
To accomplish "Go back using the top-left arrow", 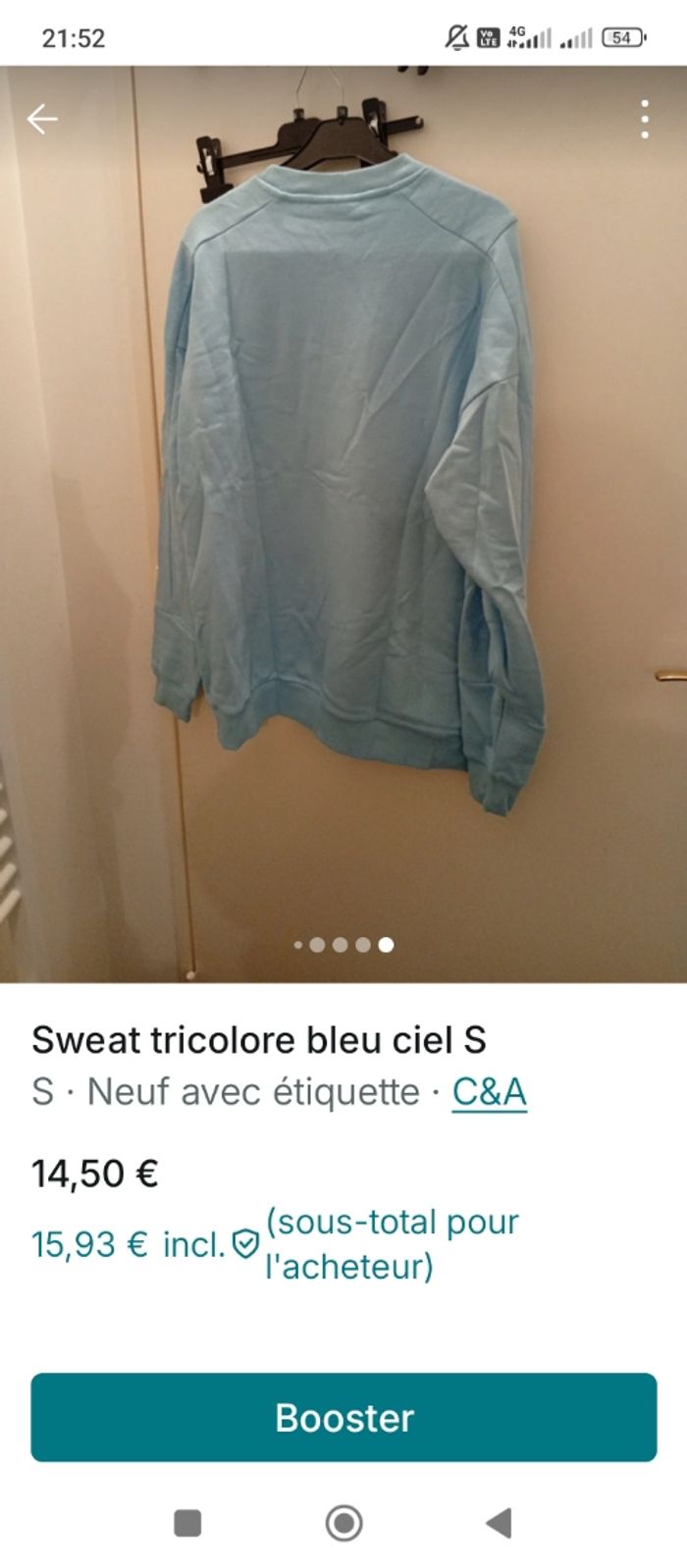I will pos(42,120).
